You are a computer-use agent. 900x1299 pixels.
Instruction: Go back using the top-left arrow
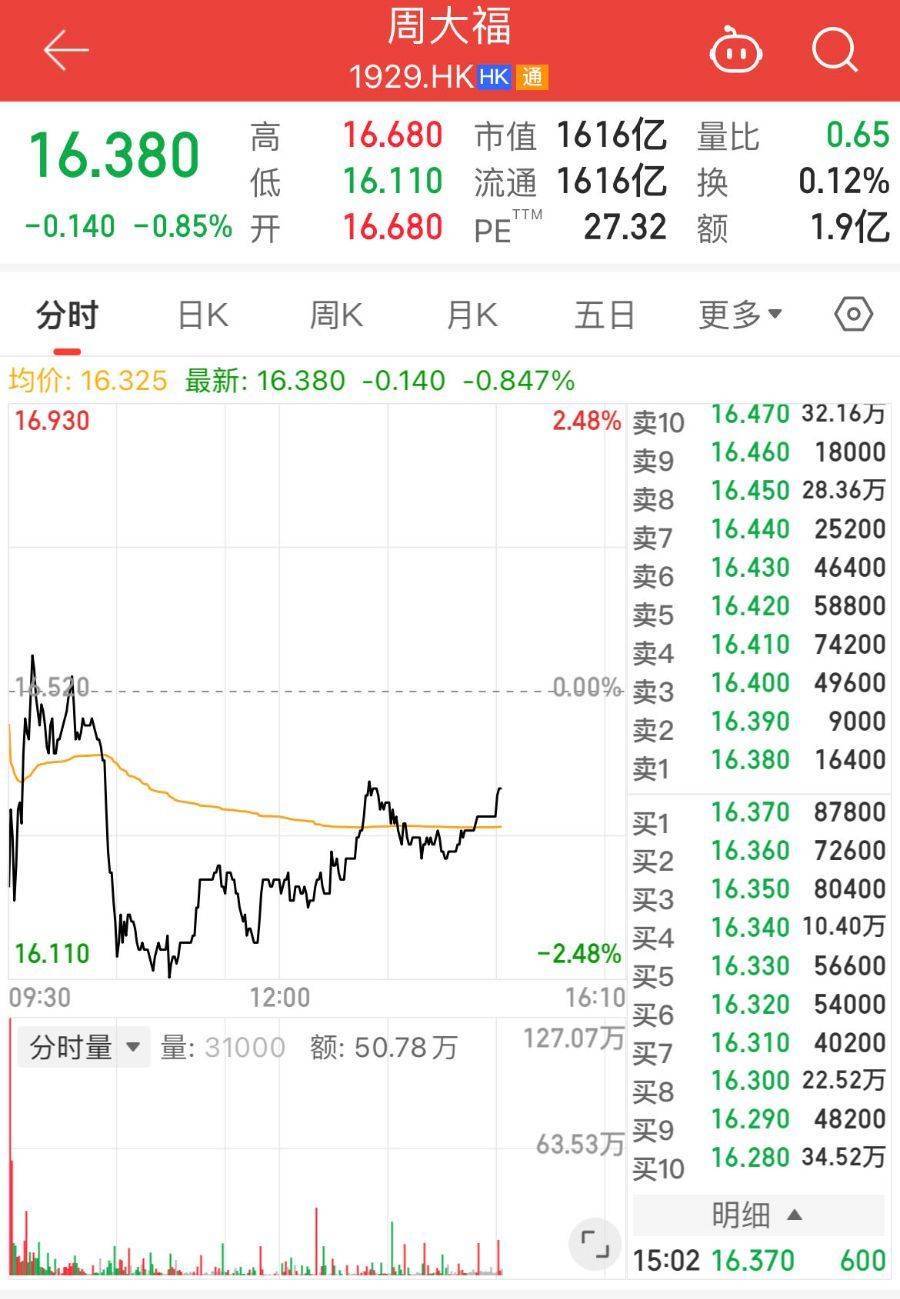[66, 50]
